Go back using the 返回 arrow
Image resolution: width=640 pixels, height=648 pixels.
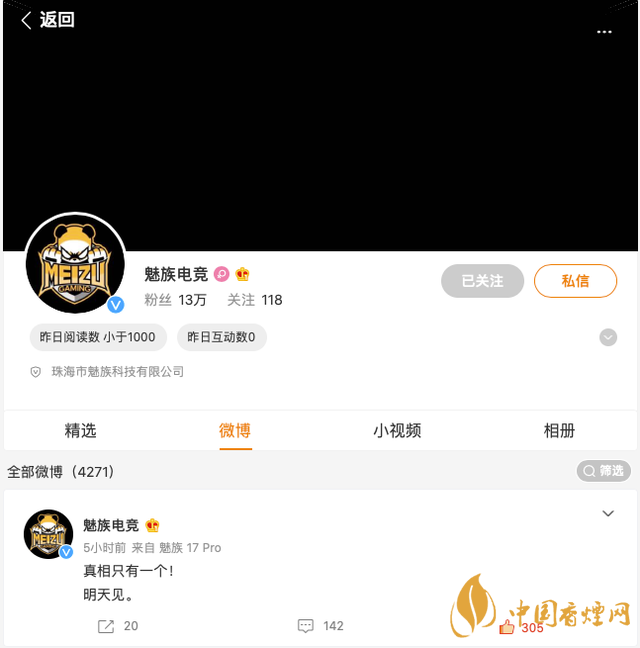coord(47,20)
